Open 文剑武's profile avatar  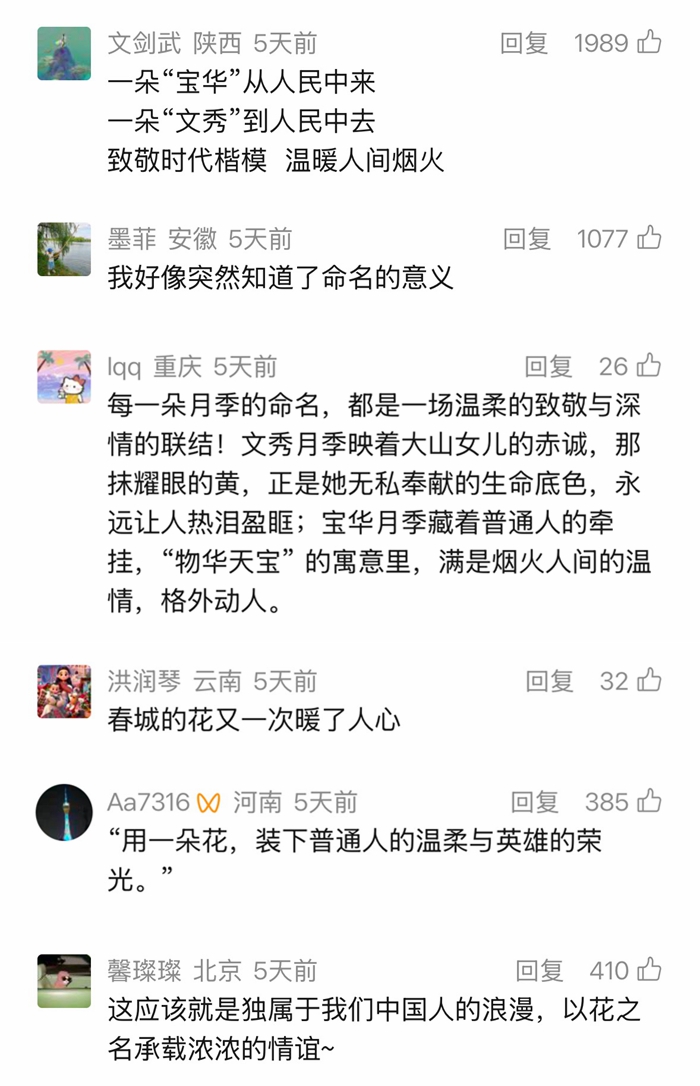click(64, 52)
